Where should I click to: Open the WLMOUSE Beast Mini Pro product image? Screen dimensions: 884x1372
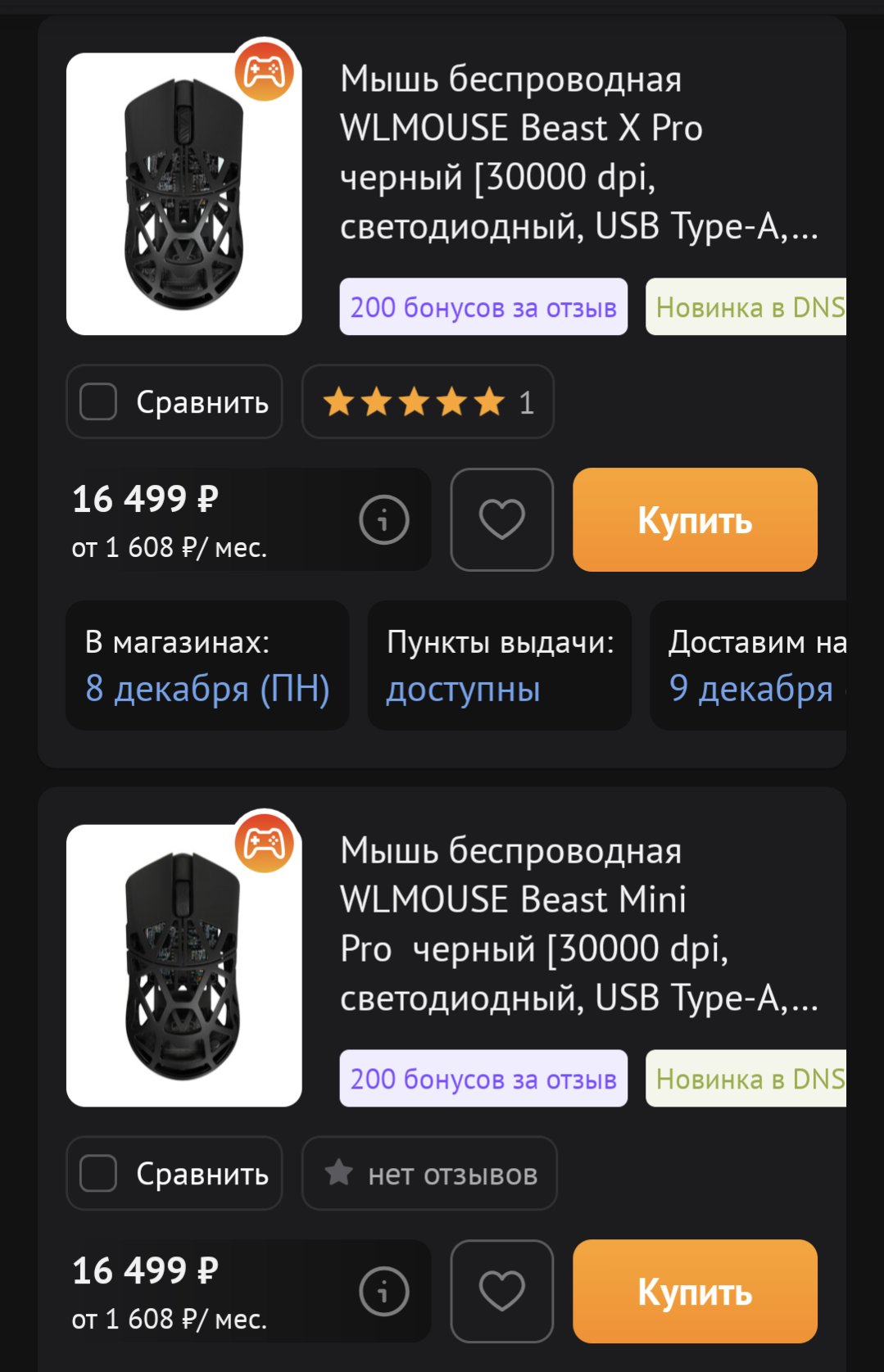pos(184,966)
